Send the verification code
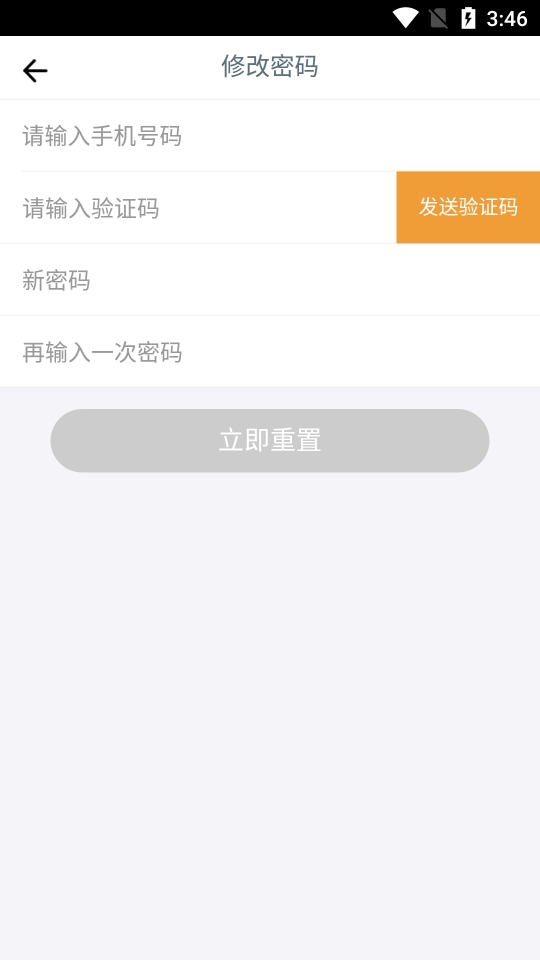The image size is (540, 960). pos(468,208)
